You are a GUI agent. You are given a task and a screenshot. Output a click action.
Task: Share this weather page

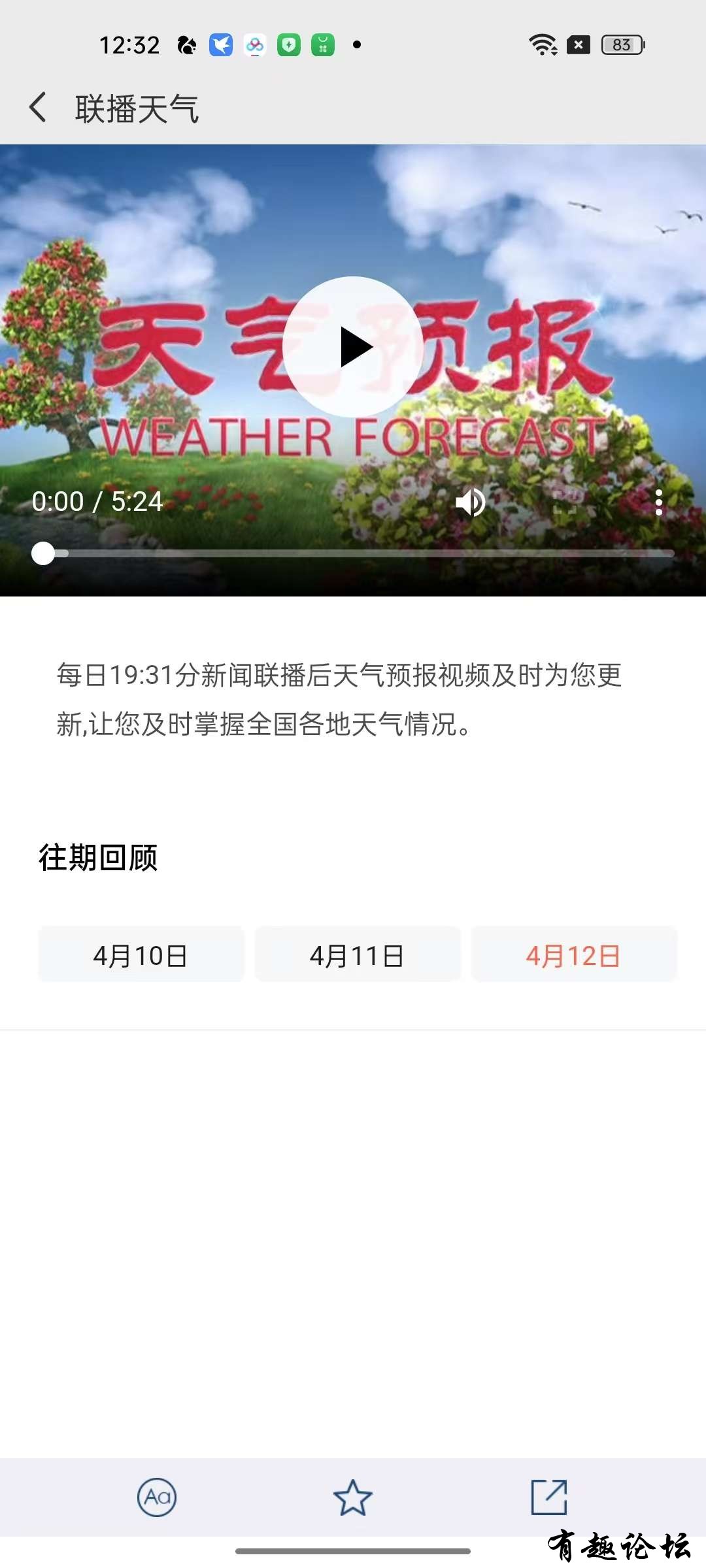pos(548,1497)
